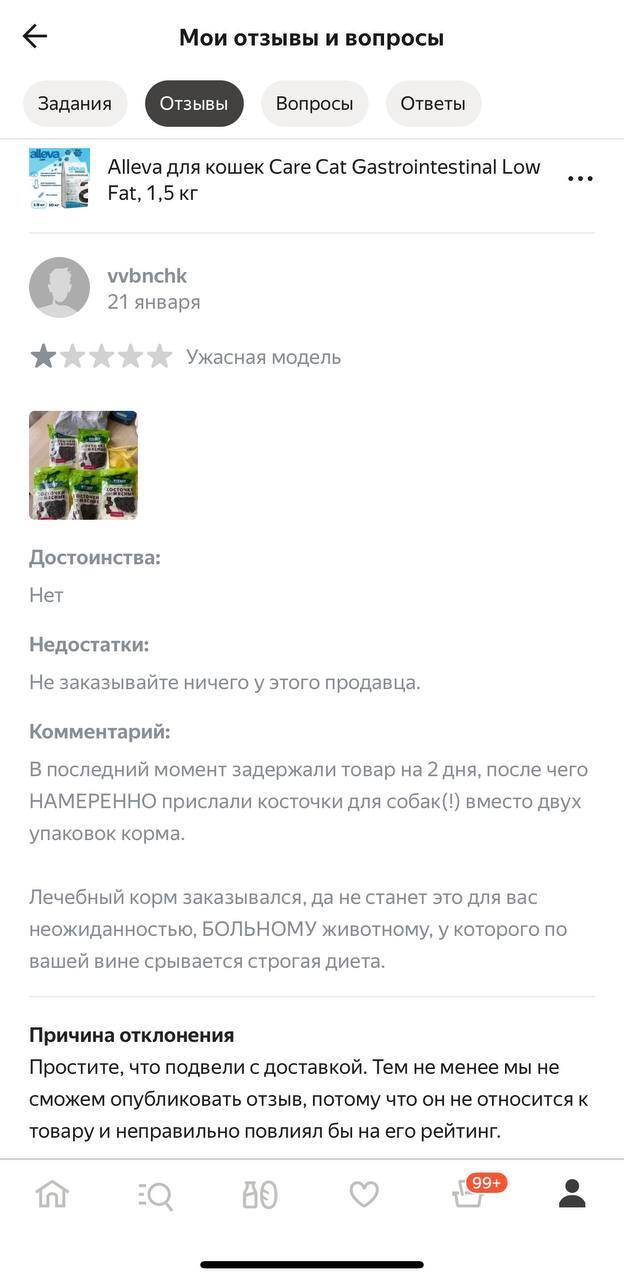Open the review's three-dot overflow menu

[x=580, y=179]
